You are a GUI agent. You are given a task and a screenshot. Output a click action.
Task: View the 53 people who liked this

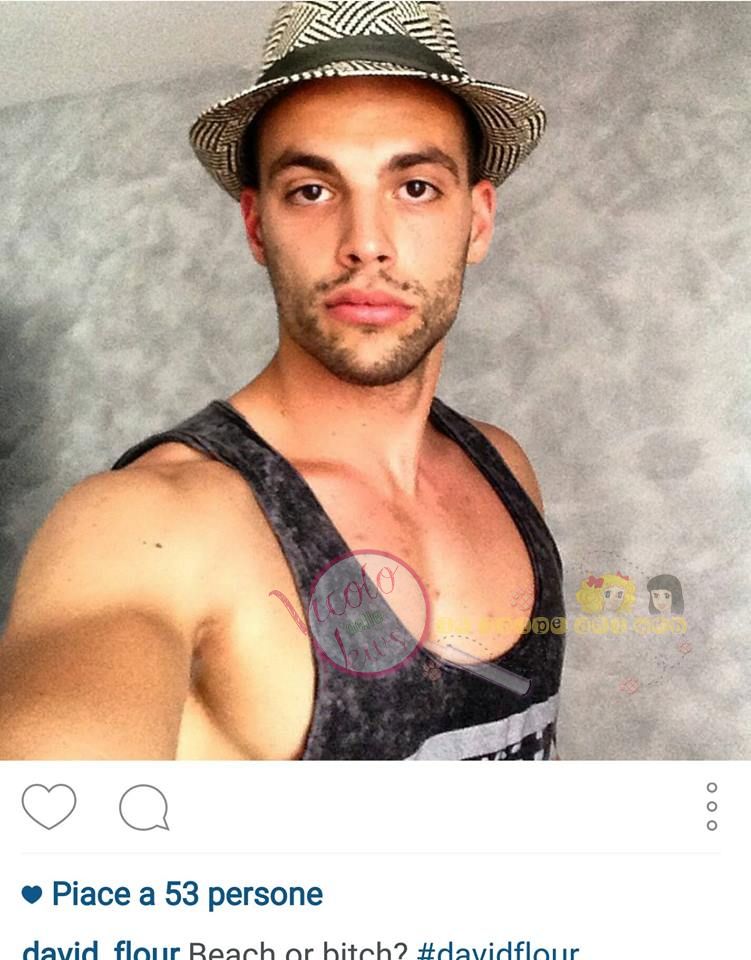pyautogui.click(x=186, y=894)
